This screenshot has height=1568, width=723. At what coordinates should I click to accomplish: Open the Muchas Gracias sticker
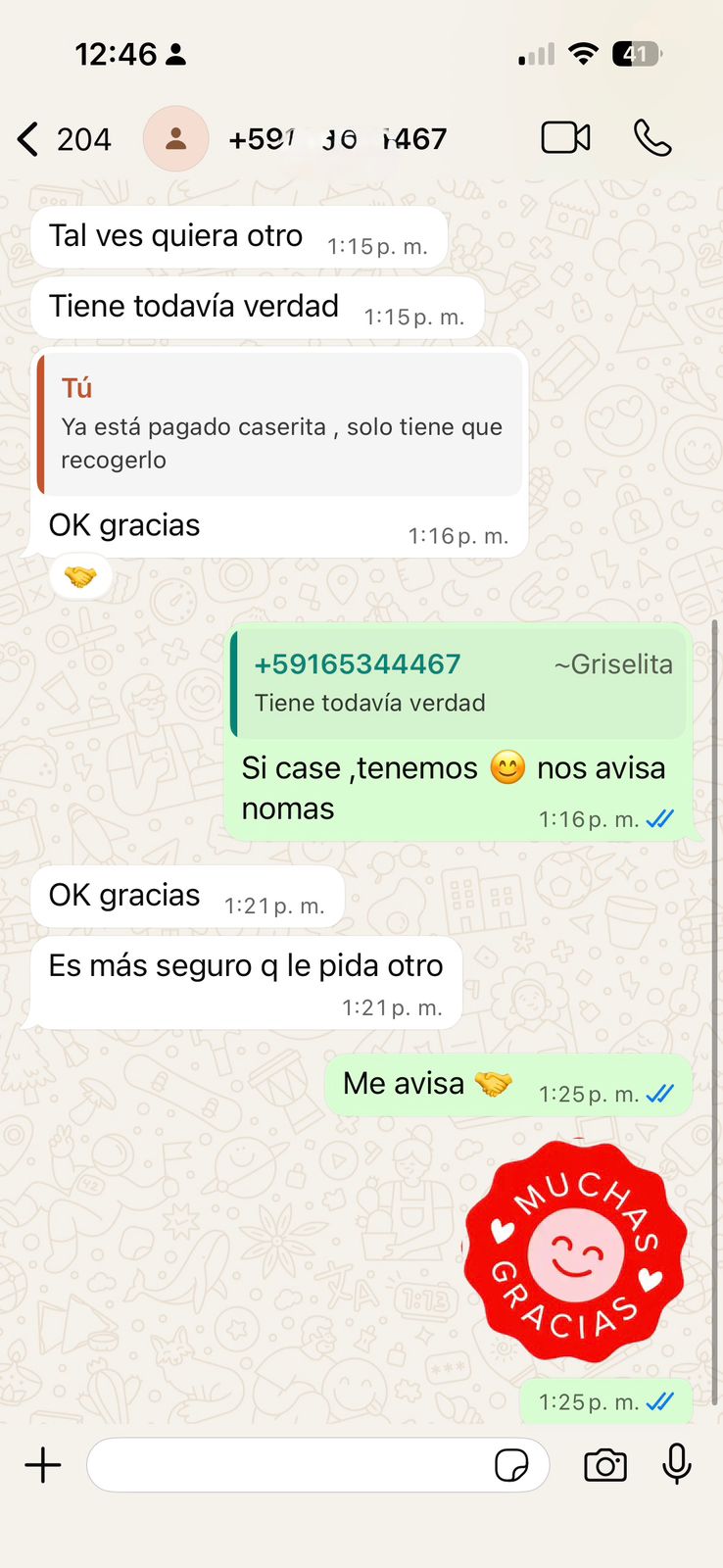575,1252
